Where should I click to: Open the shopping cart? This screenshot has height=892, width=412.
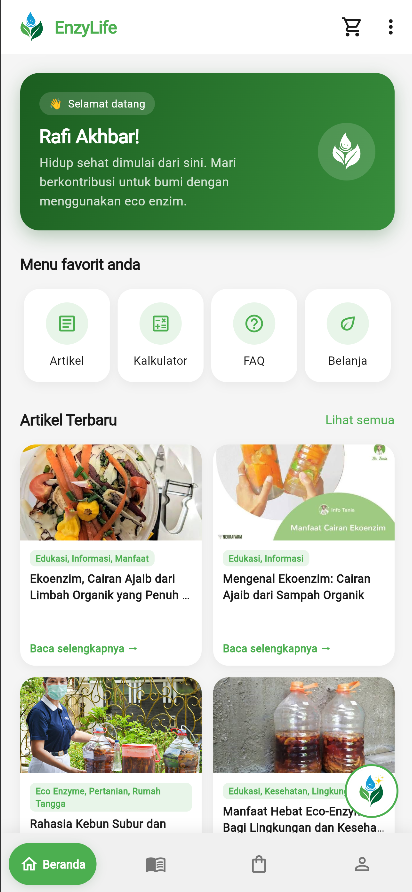coord(352,27)
